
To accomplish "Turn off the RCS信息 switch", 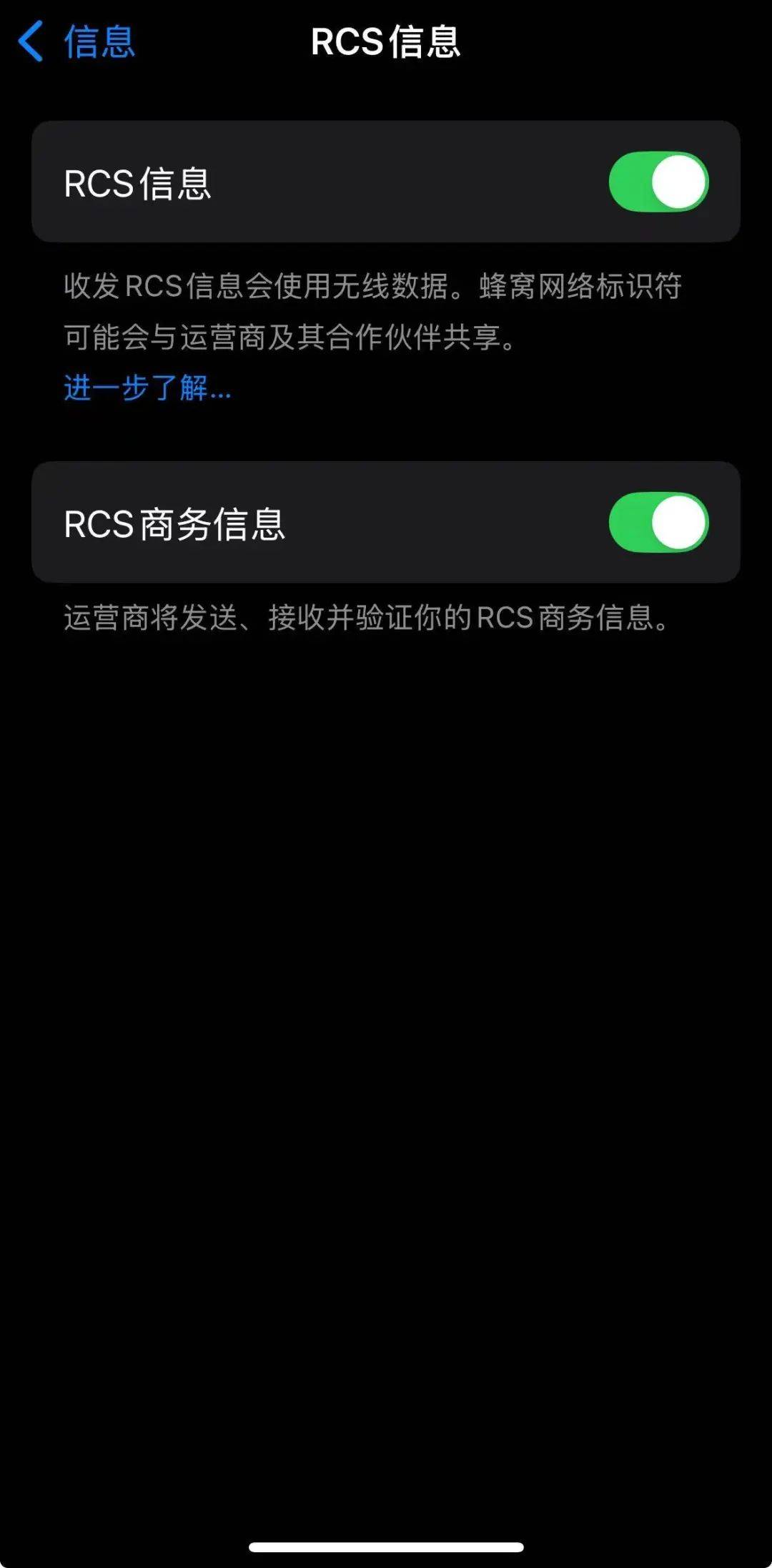I will 658,182.
